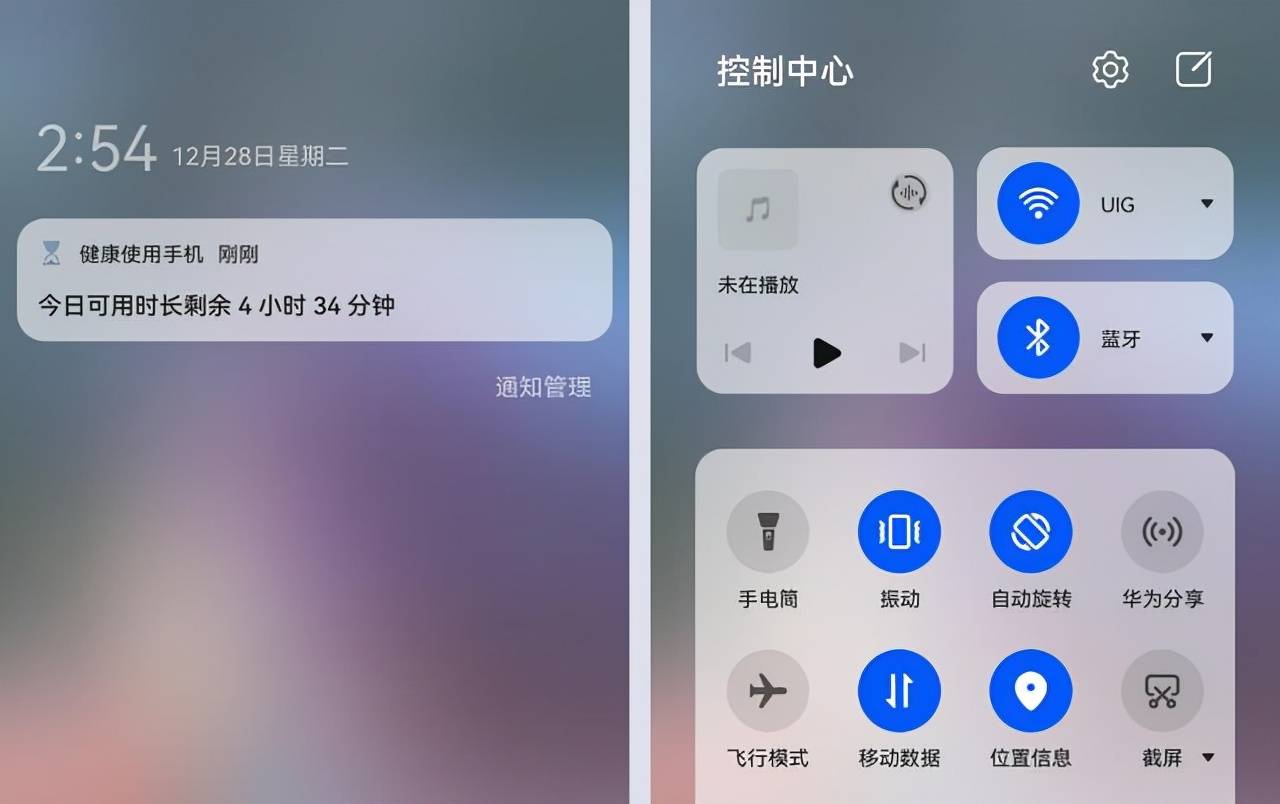
Task: Open notification management (通知管理)
Action: (x=543, y=387)
